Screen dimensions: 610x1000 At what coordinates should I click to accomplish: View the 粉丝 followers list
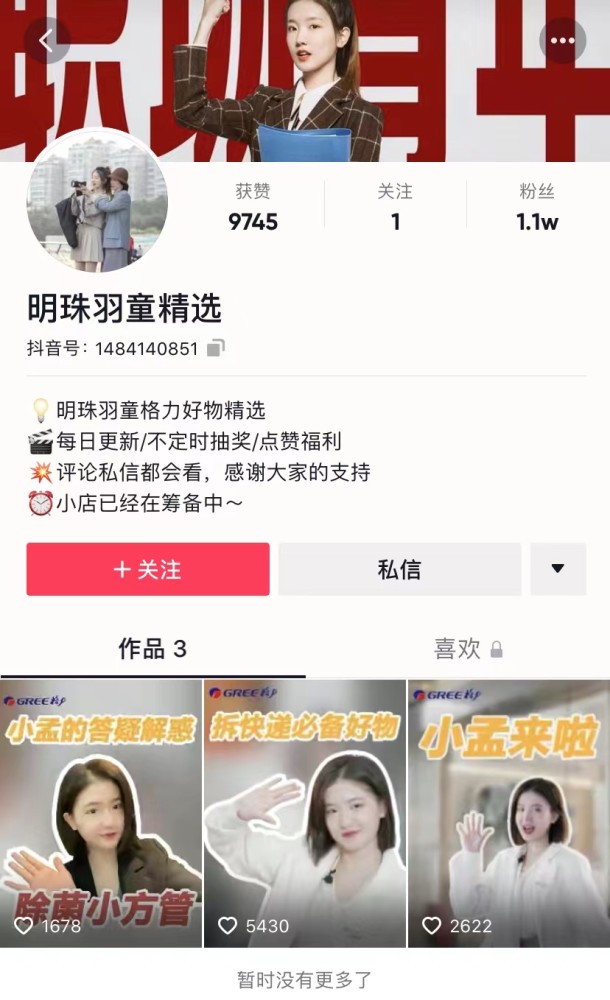tap(537, 208)
